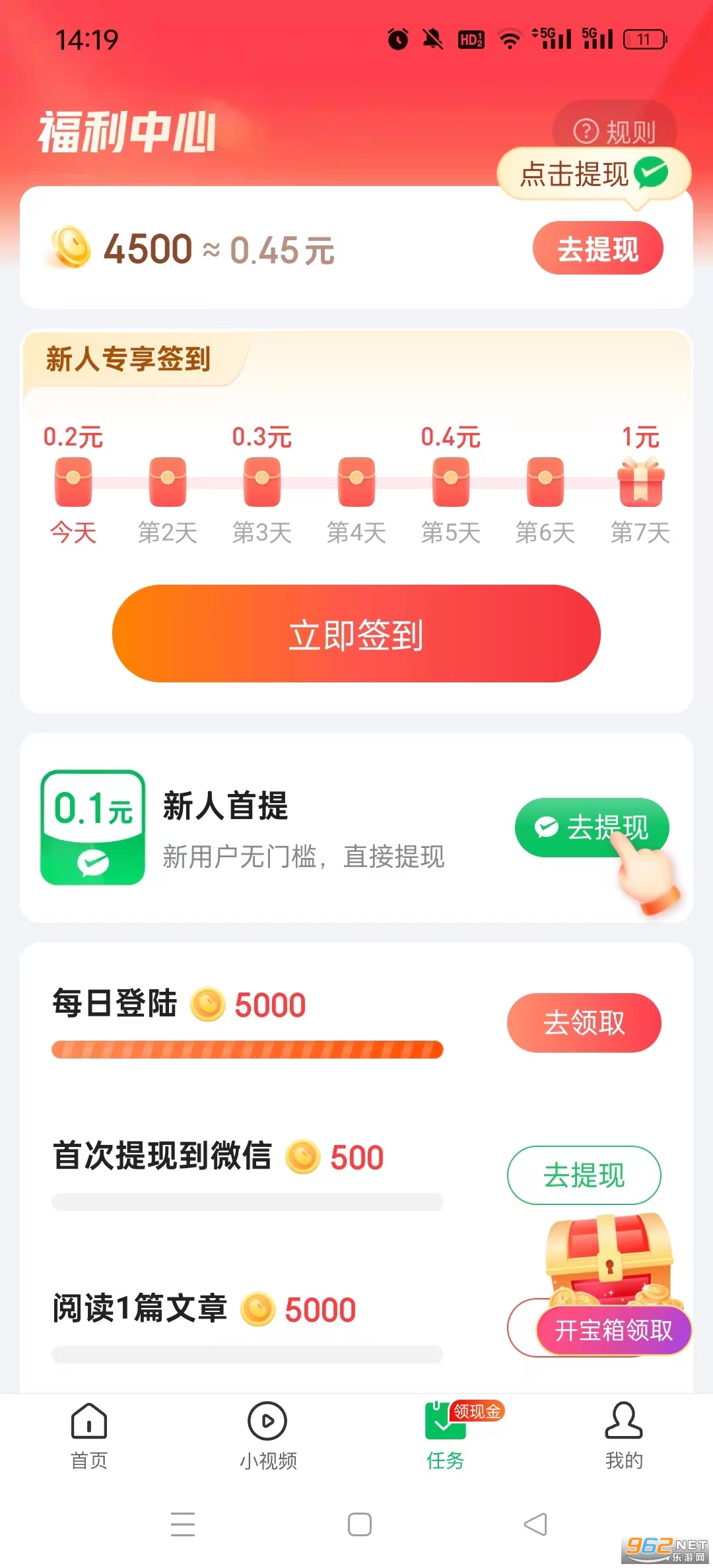Select the 任务 tab
Screen dimensions: 713x1568
coord(446,1437)
